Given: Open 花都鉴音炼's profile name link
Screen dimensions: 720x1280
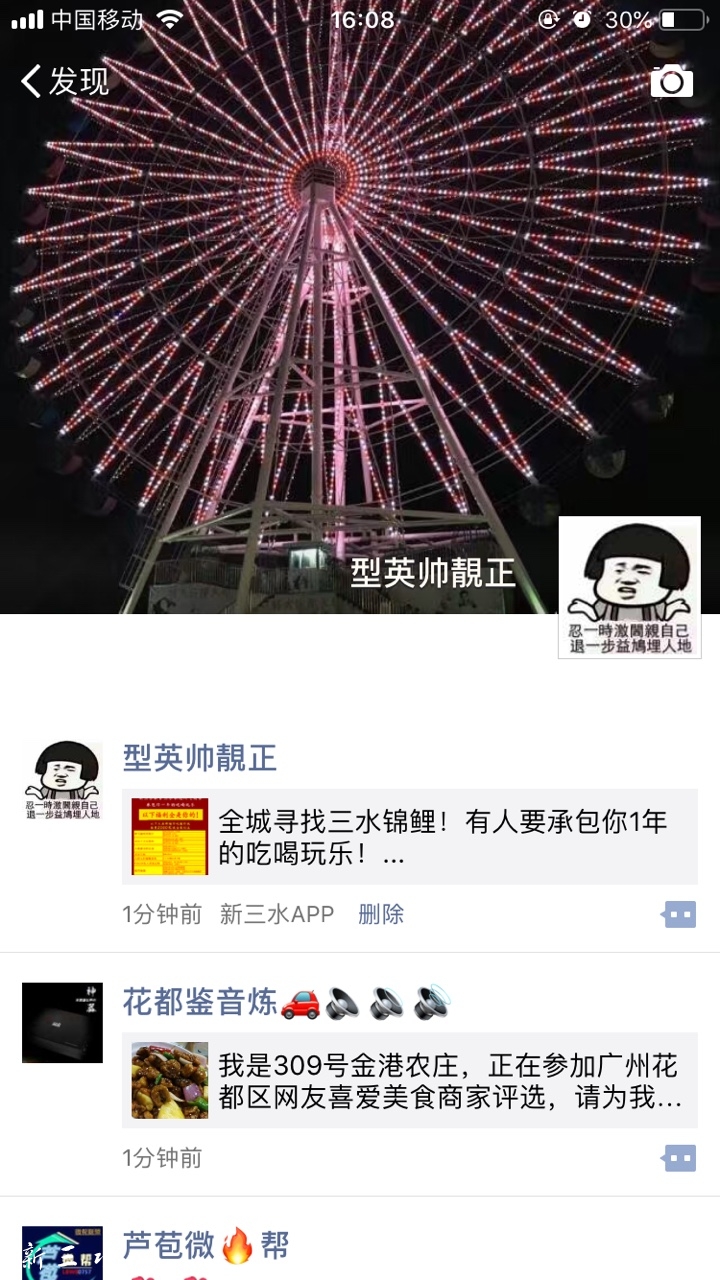Looking at the screenshot, I should pos(200,1001).
